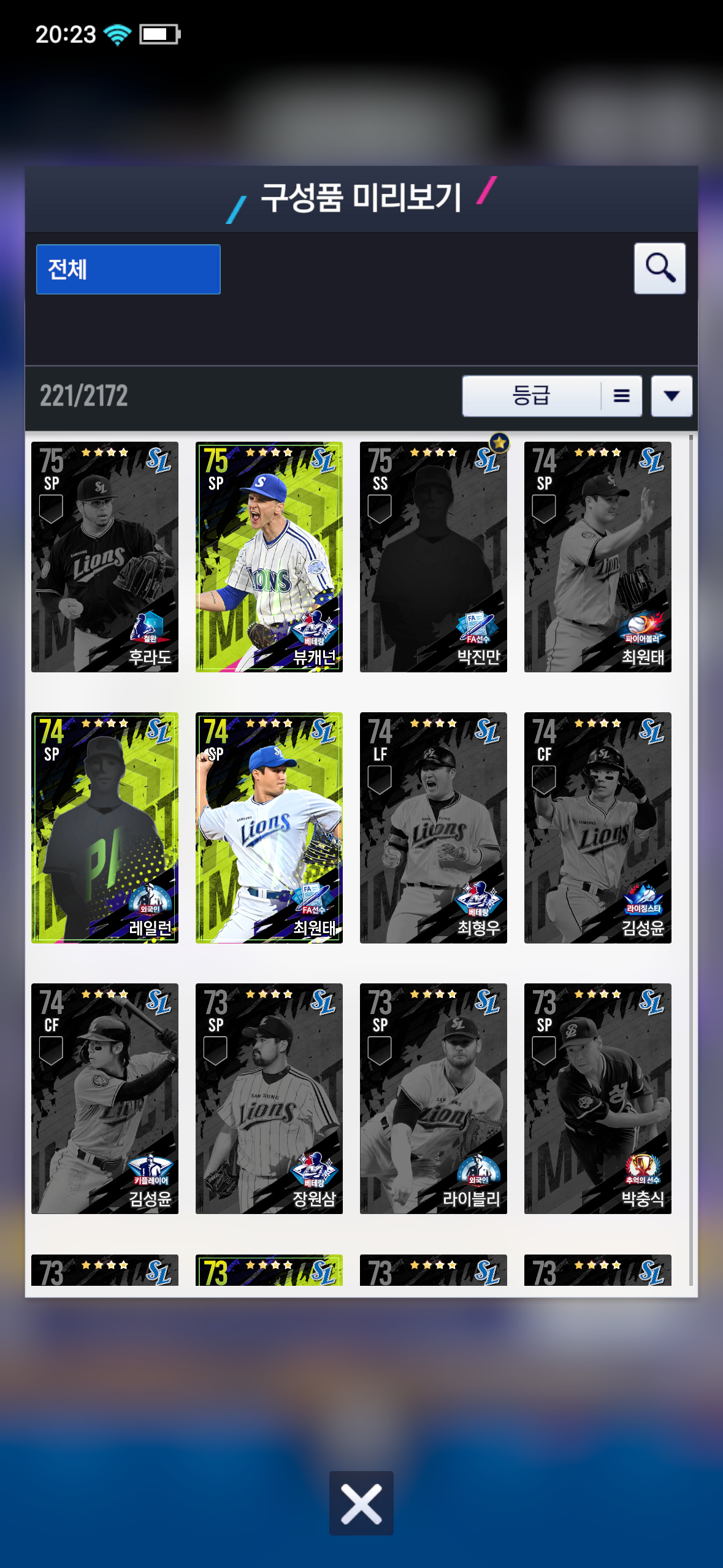Close the preview popup with X
This screenshot has width=723, height=1568.
361,1503
